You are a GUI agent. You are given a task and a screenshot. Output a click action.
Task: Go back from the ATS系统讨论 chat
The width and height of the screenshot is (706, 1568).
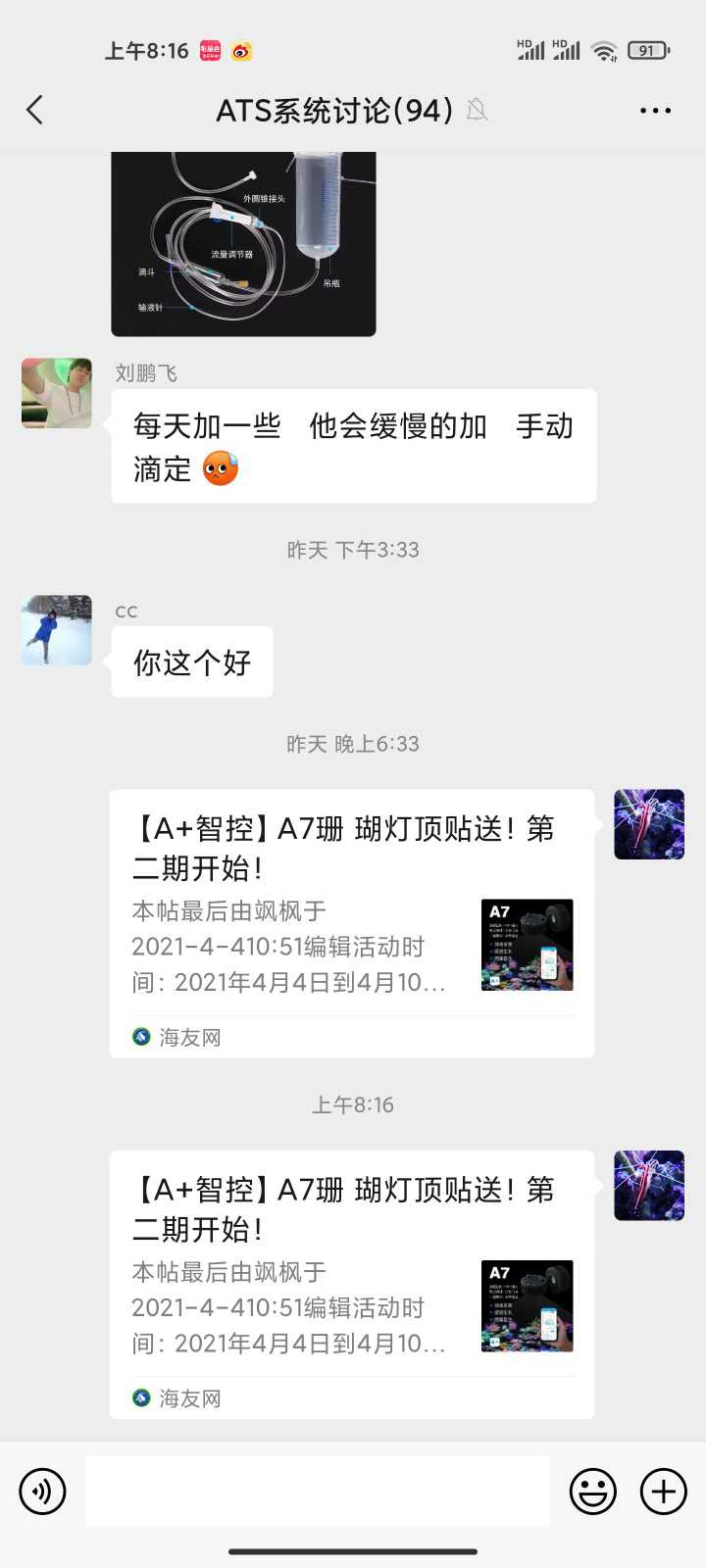[x=35, y=110]
